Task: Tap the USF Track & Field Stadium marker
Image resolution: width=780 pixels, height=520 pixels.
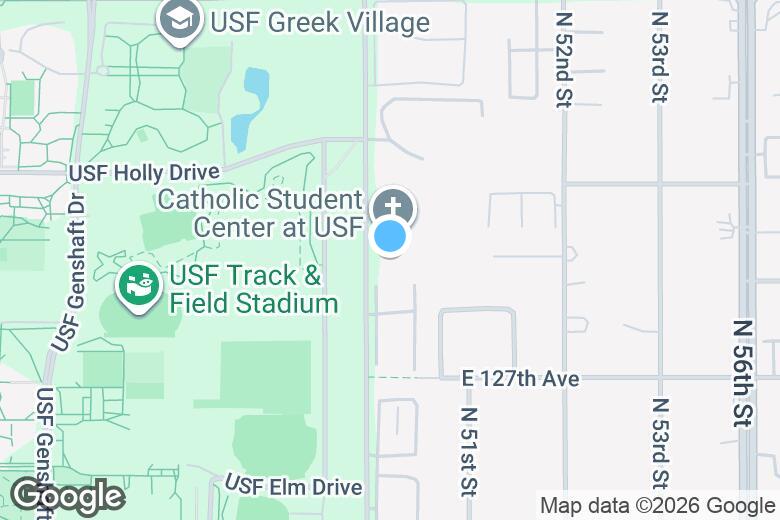Action: [139, 286]
